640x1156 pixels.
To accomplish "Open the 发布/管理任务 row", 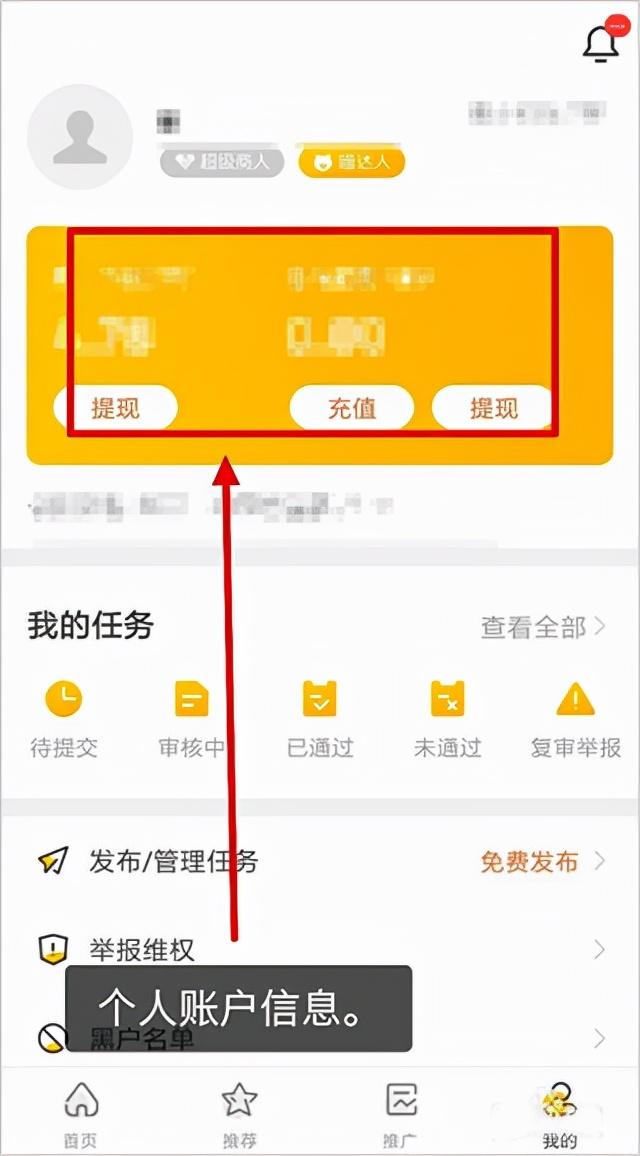I will tap(320, 861).
